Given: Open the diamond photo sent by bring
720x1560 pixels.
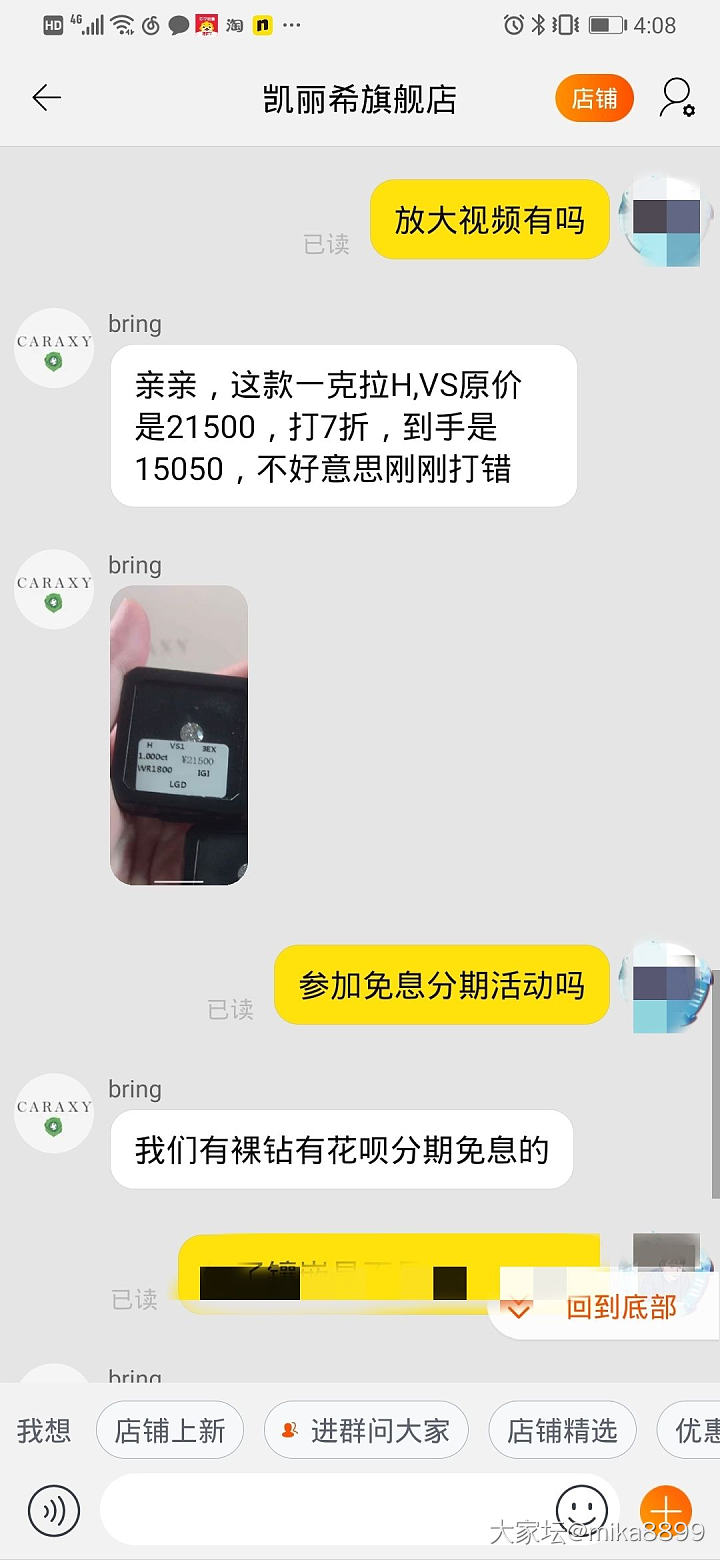Looking at the screenshot, I should point(179,735).
